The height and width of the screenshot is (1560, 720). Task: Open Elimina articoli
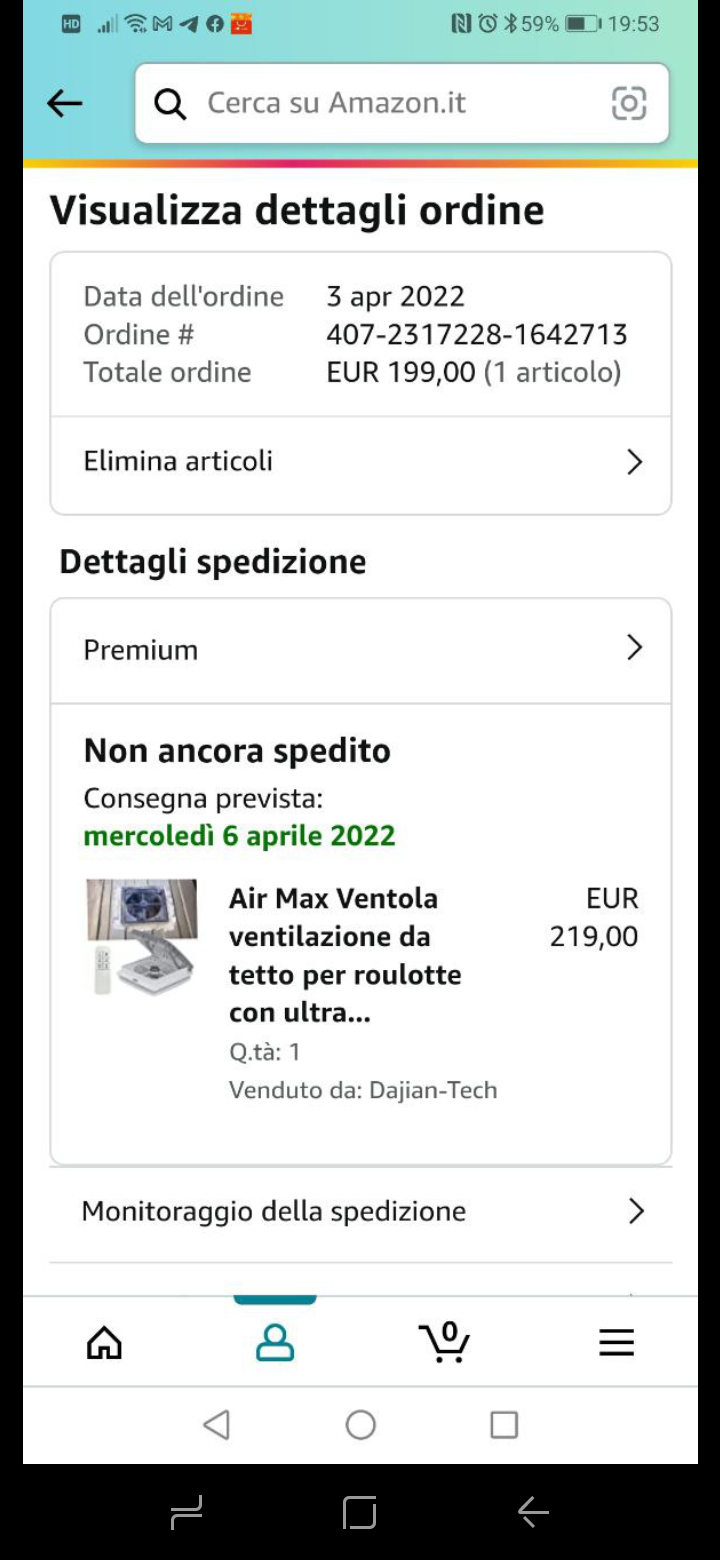tap(360, 462)
